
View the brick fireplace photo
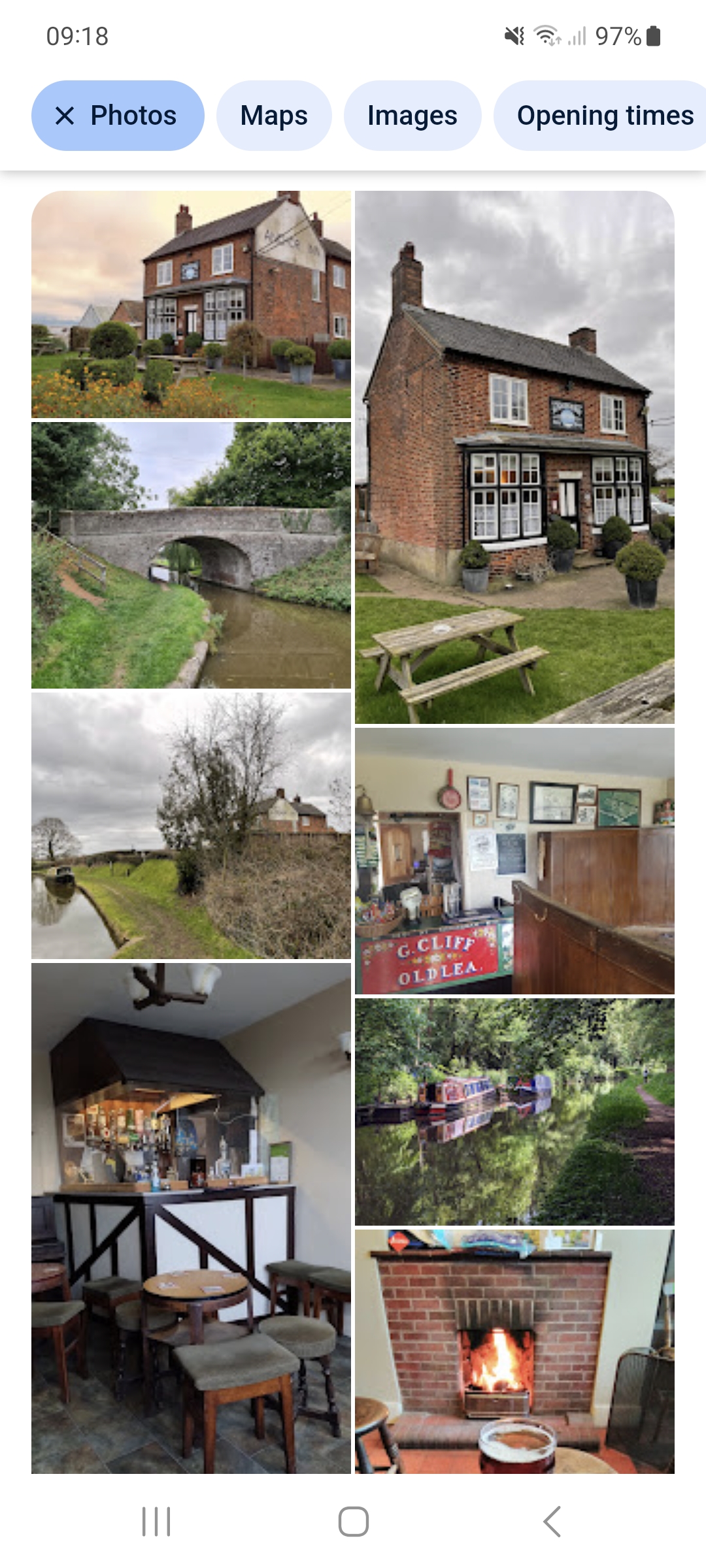514,1351
